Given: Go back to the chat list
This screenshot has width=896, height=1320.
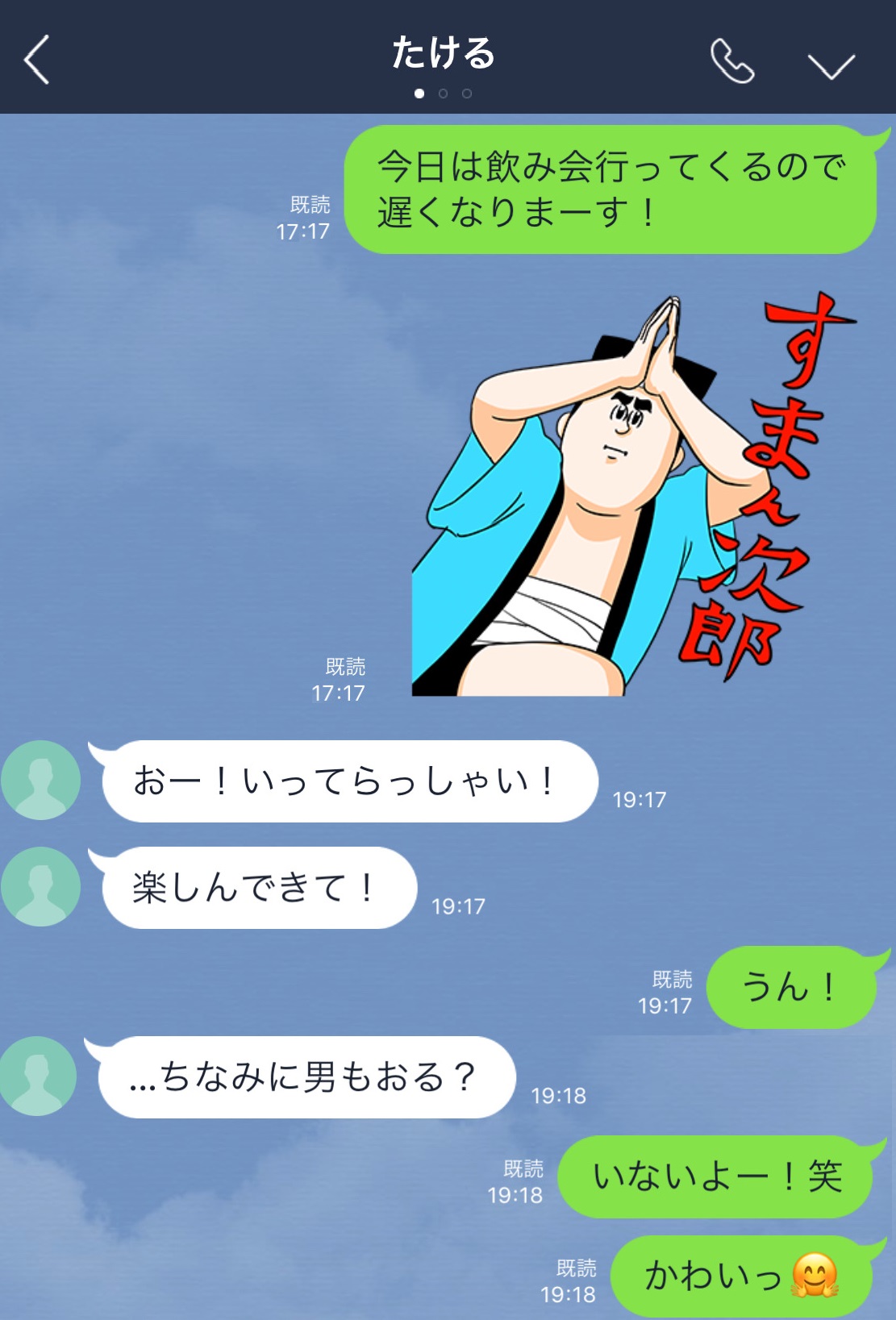Looking at the screenshot, I should tap(37, 60).
